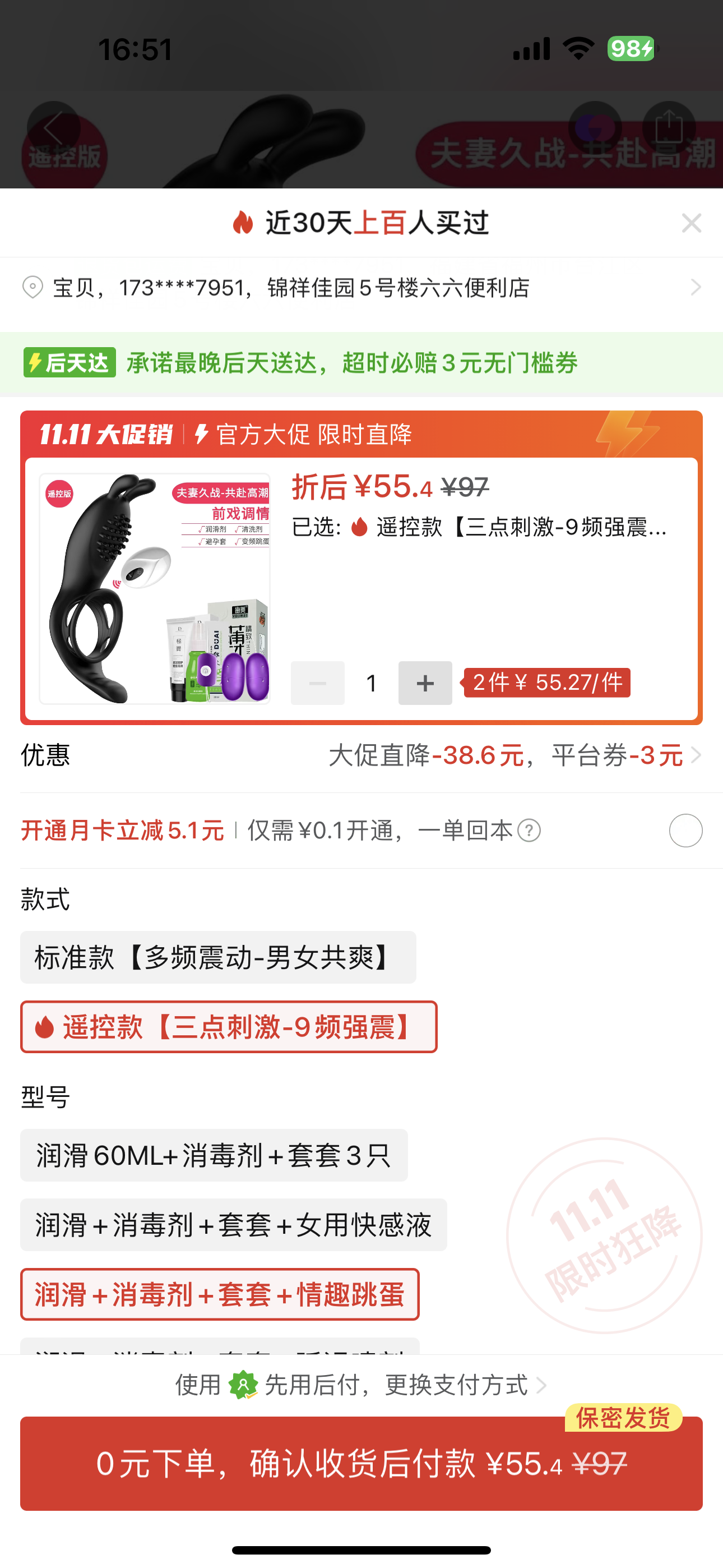Screen dimensions: 723x1568
Task: Enable the 开通月卡立减5.1元 option
Action: (685, 830)
